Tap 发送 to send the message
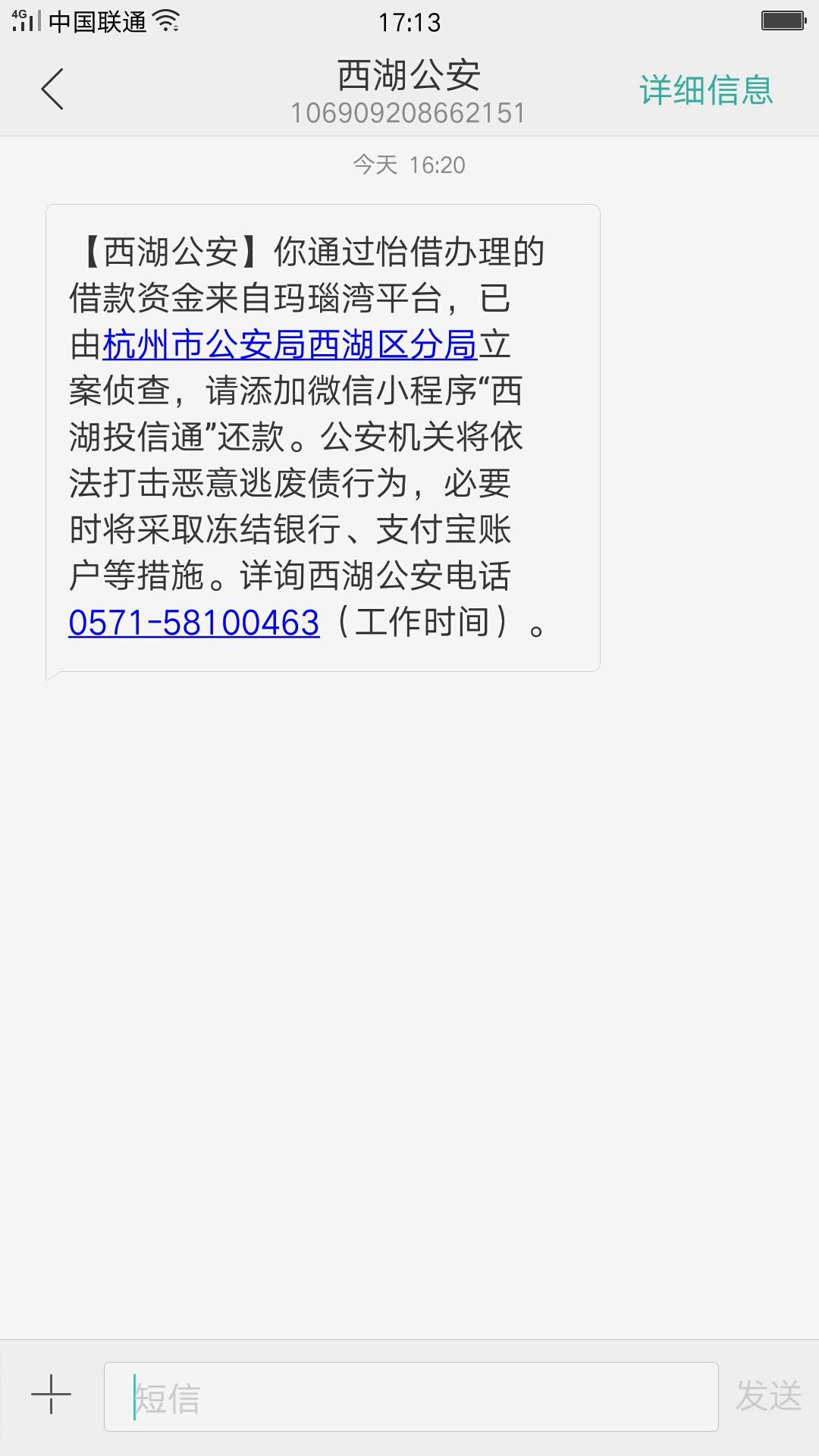The height and width of the screenshot is (1456, 819). coord(768,1395)
